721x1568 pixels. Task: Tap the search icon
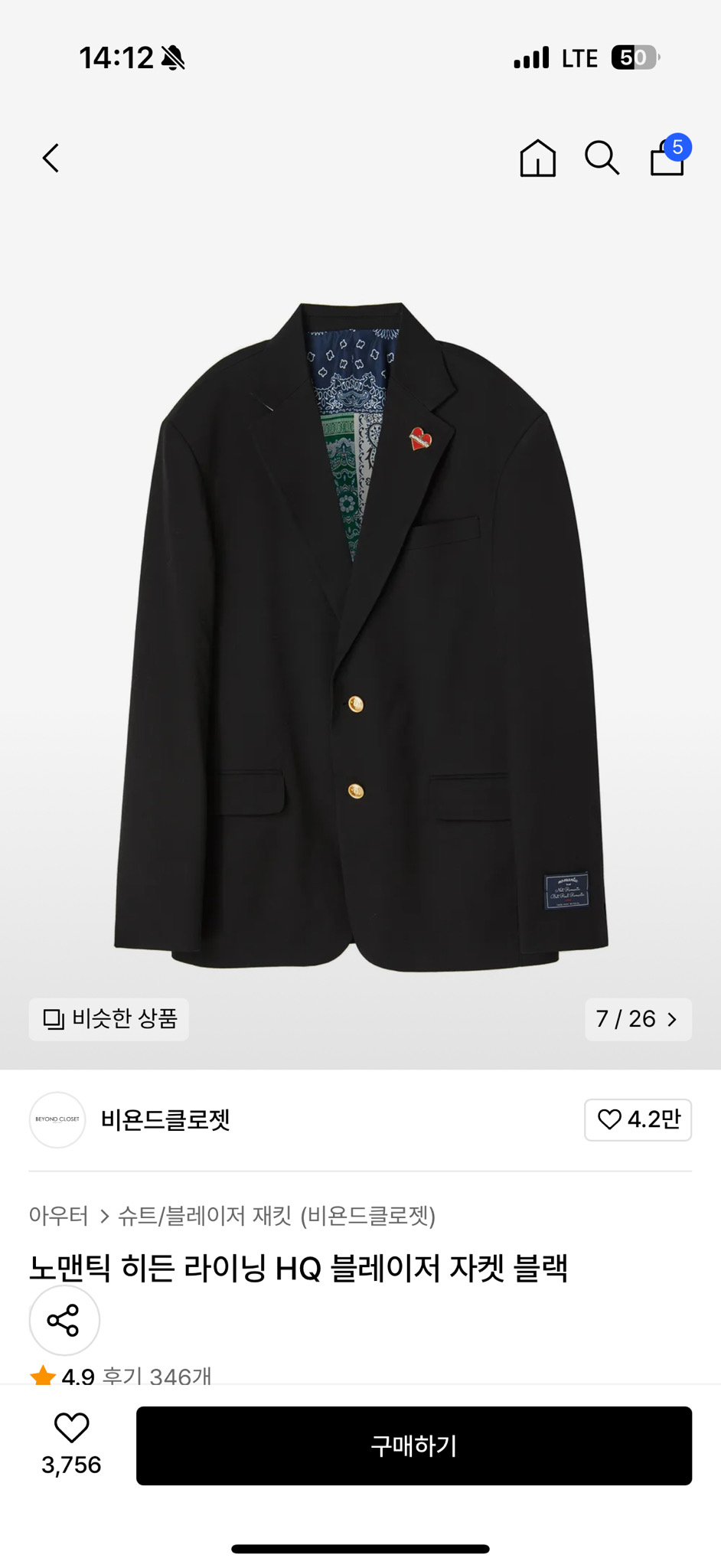603,158
